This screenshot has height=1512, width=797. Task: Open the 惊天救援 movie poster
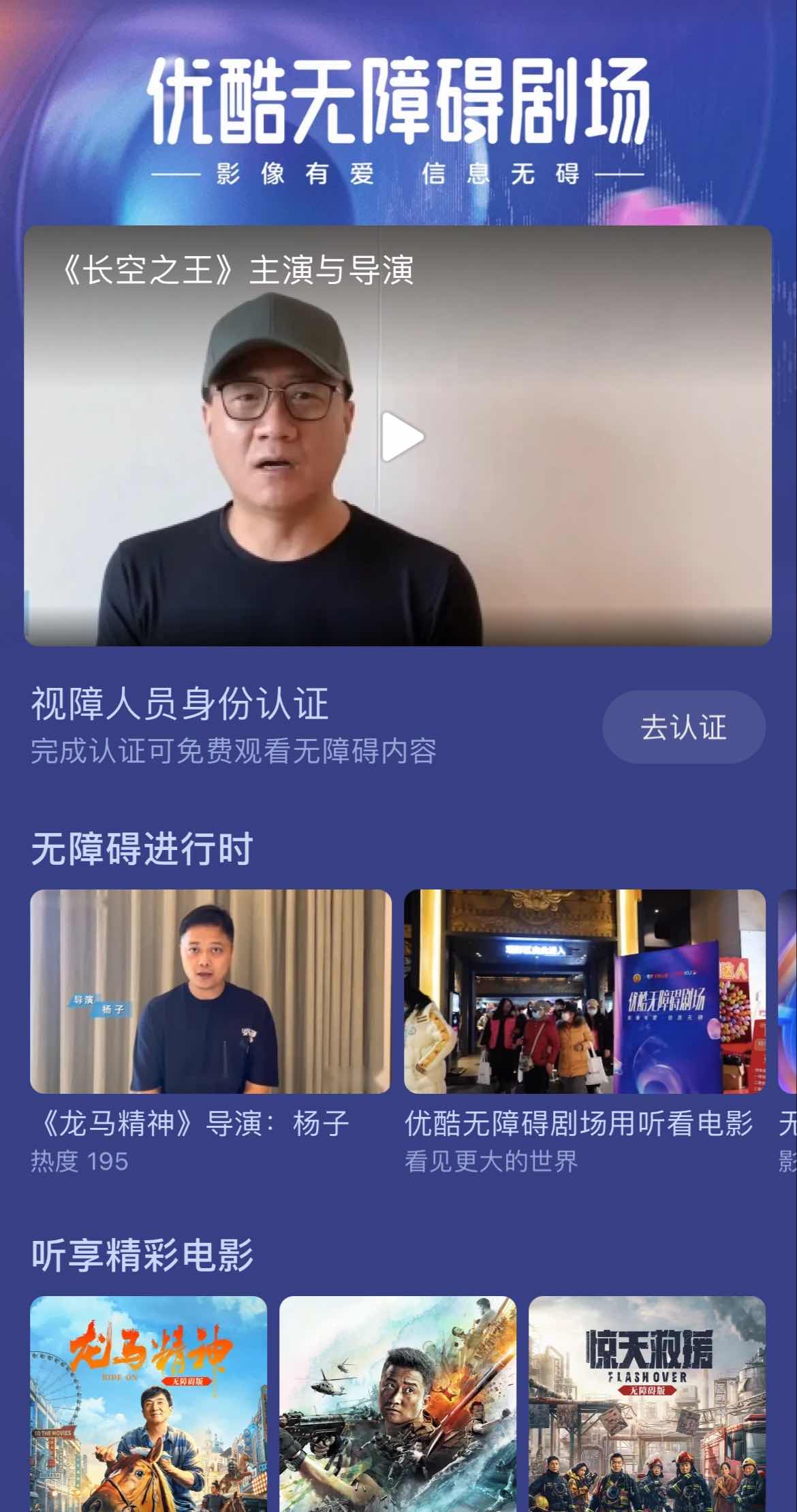pyautogui.click(x=646, y=1403)
